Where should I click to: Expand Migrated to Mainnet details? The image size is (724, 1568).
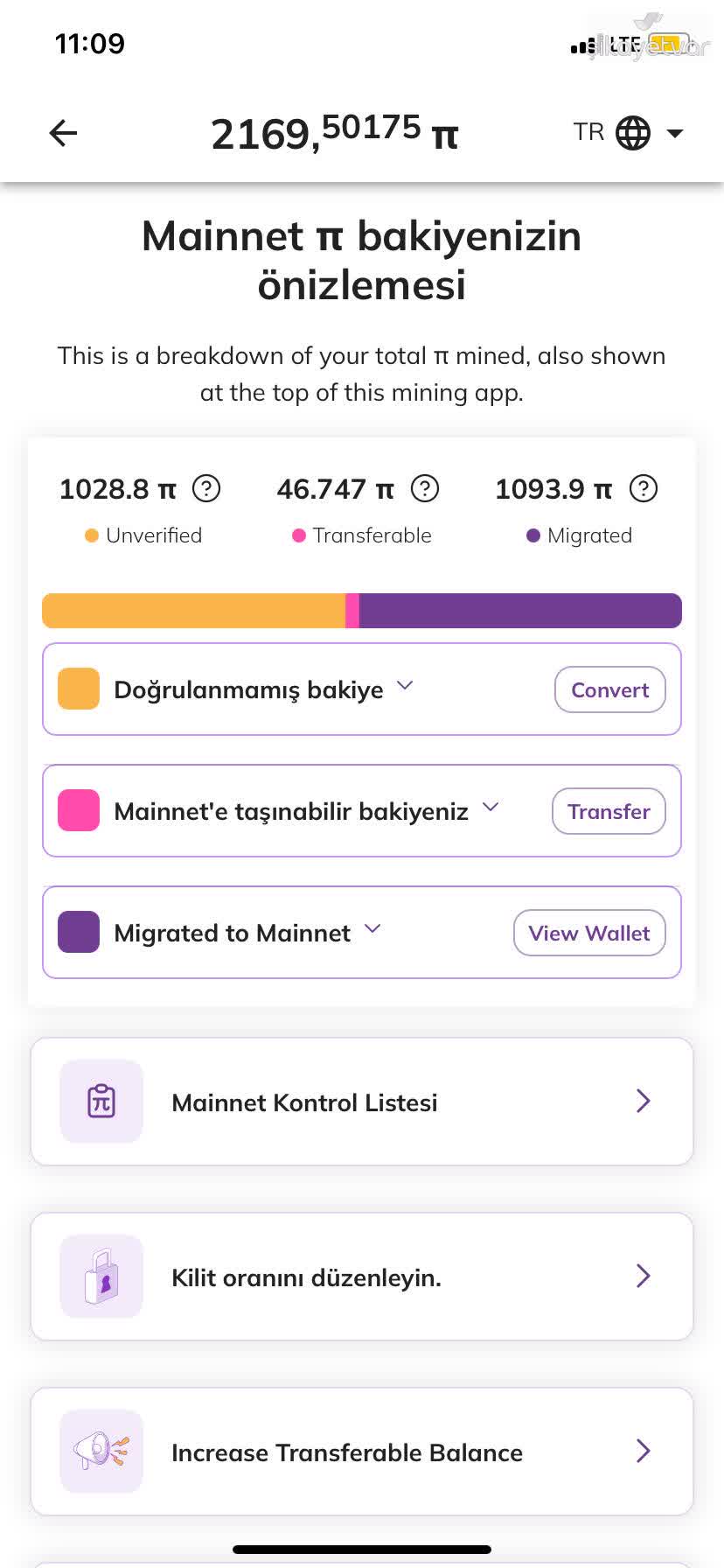tap(372, 929)
